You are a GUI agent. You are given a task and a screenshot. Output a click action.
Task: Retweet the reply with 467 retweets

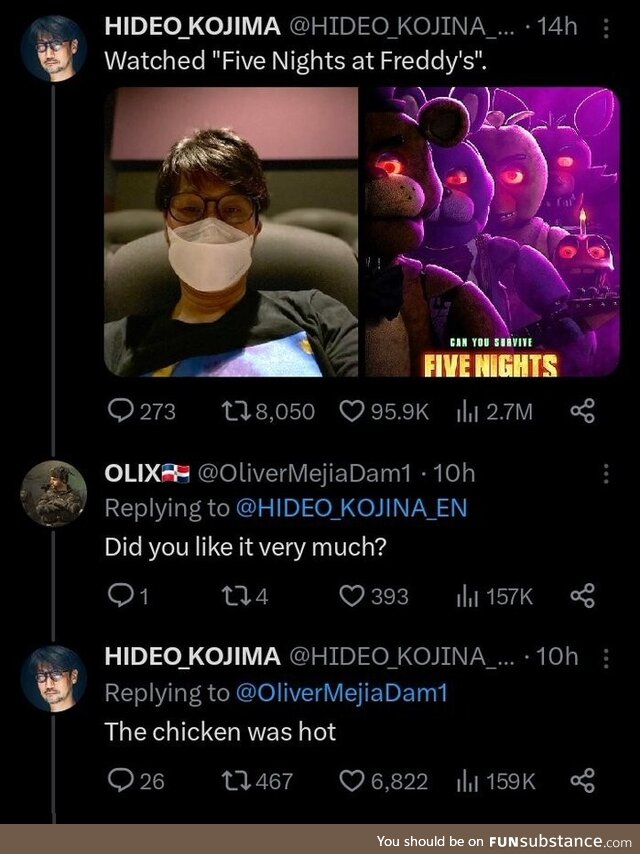coord(233,781)
